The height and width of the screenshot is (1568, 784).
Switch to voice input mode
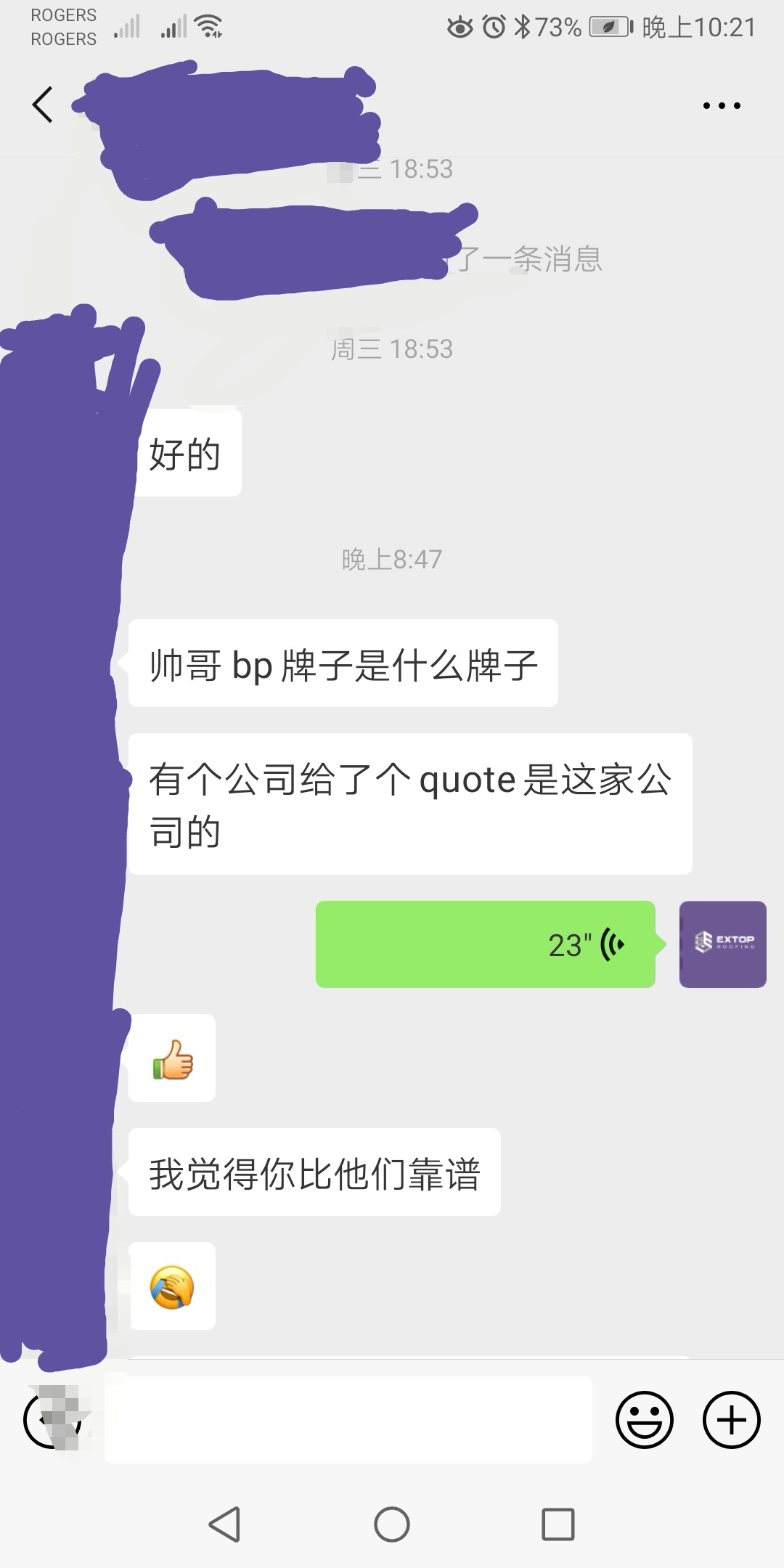tap(49, 1419)
